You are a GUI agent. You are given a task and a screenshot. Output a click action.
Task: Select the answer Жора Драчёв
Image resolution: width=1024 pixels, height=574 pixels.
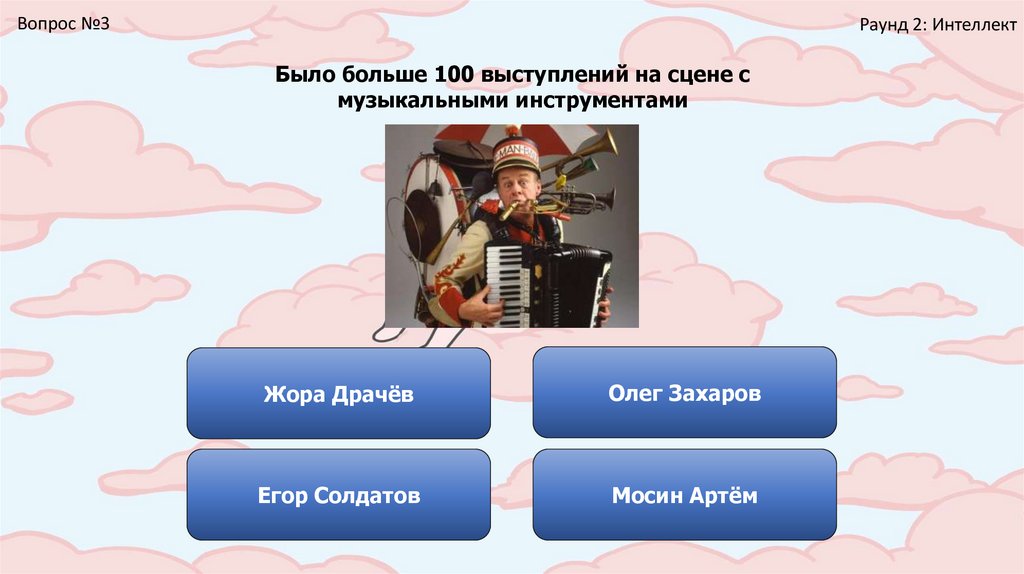(x=338, y=393)
